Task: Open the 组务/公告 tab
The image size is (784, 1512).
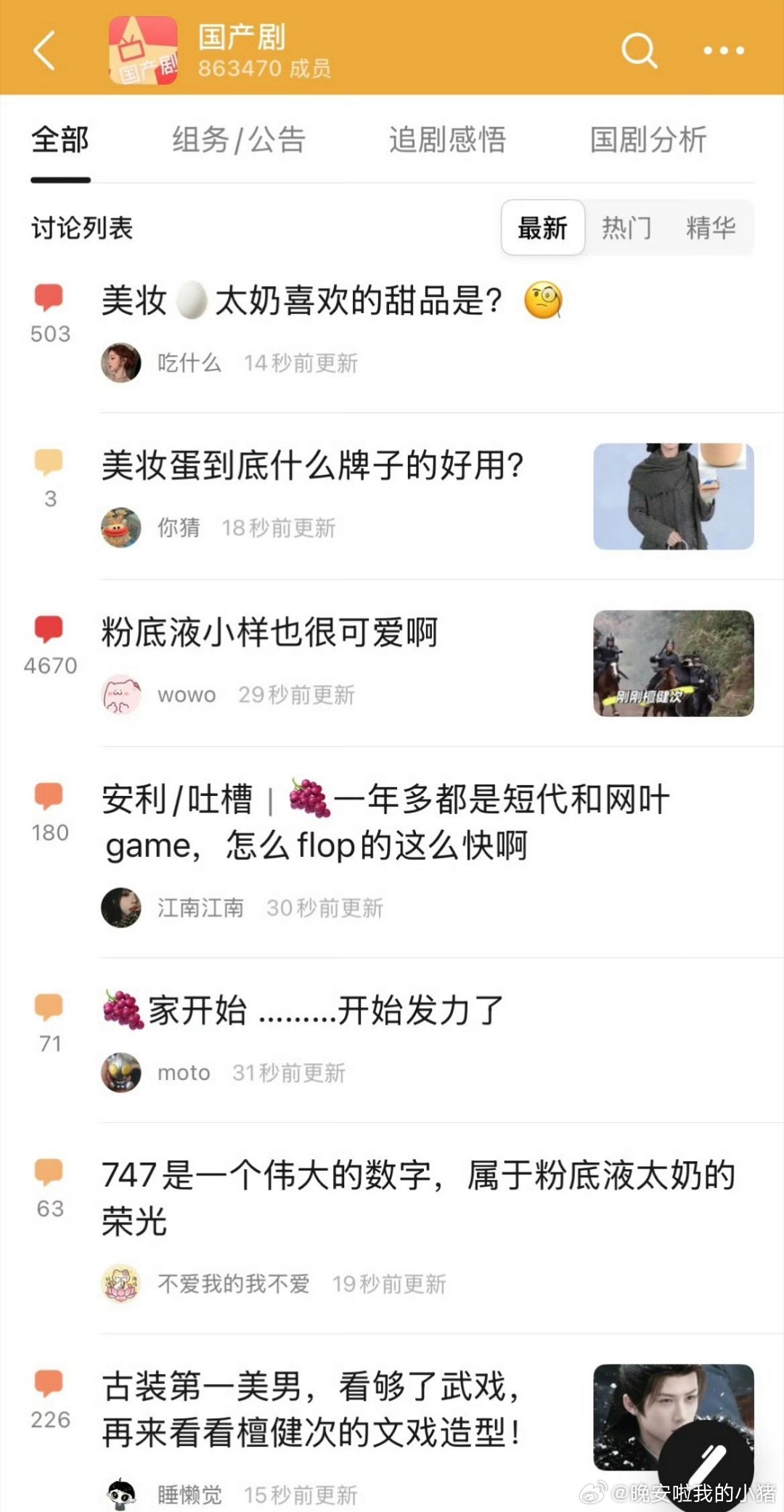Action: pos(238,139)
